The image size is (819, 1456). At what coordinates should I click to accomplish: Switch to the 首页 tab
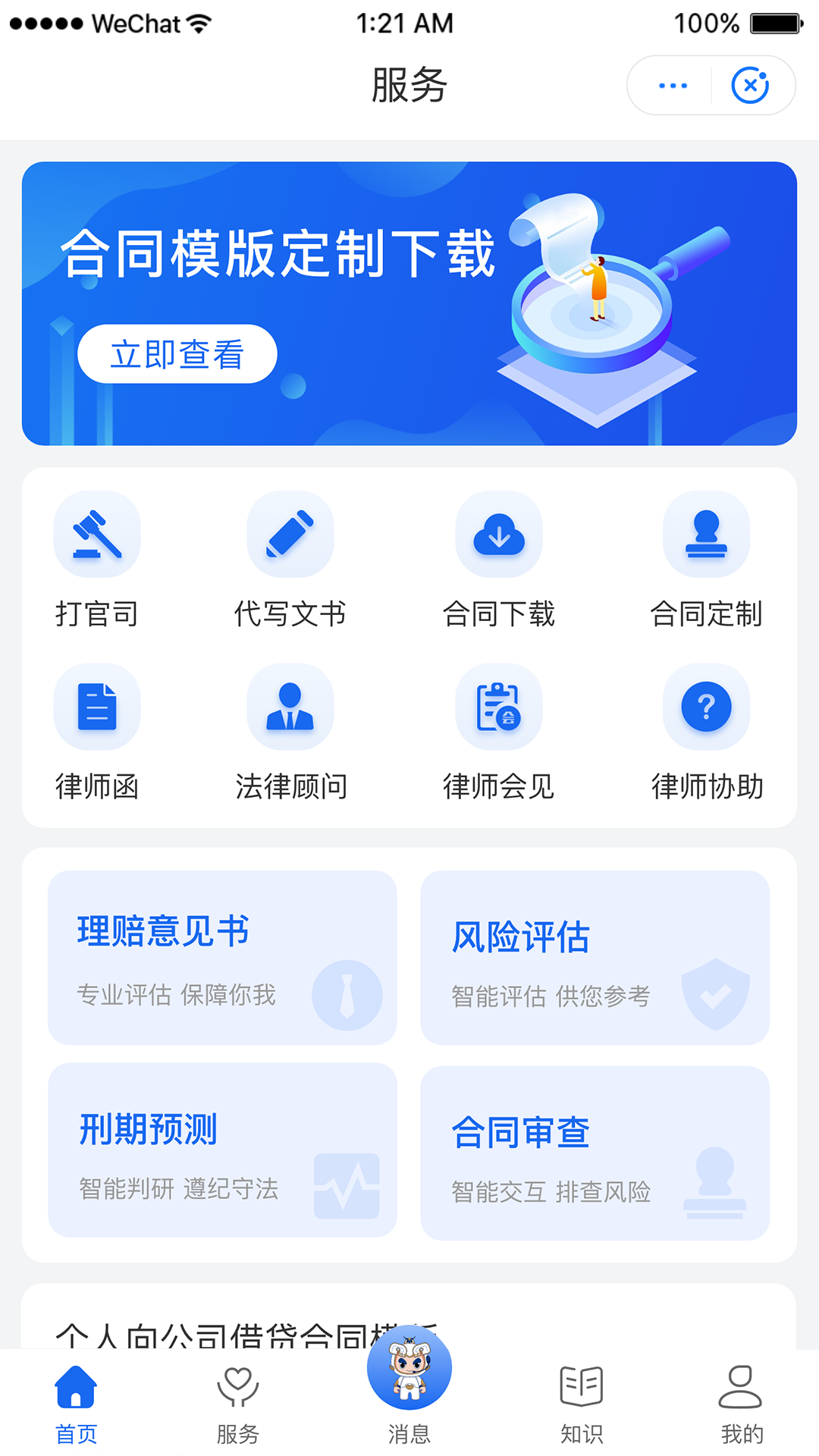77,1403
